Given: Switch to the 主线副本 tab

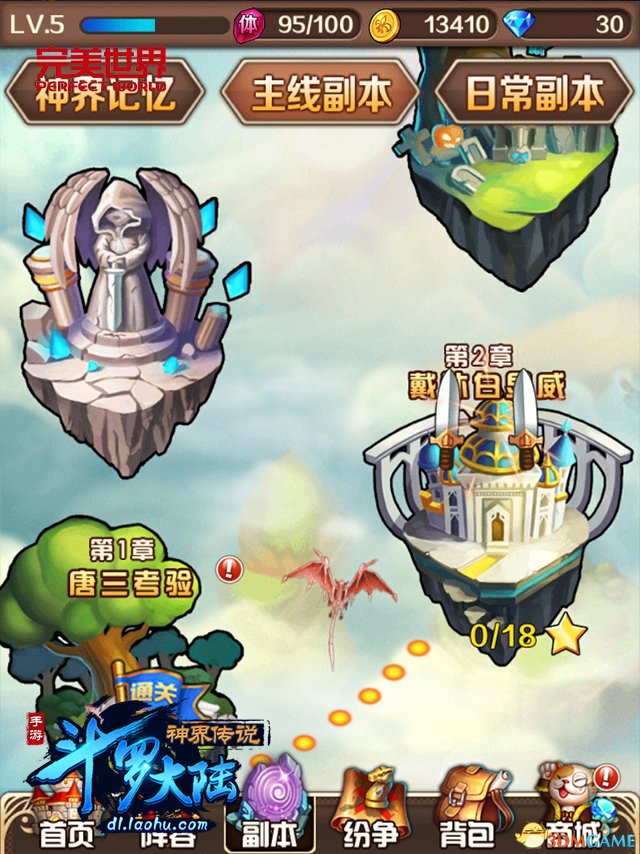Looking at the screenshot, I should (x=320, y=93).
